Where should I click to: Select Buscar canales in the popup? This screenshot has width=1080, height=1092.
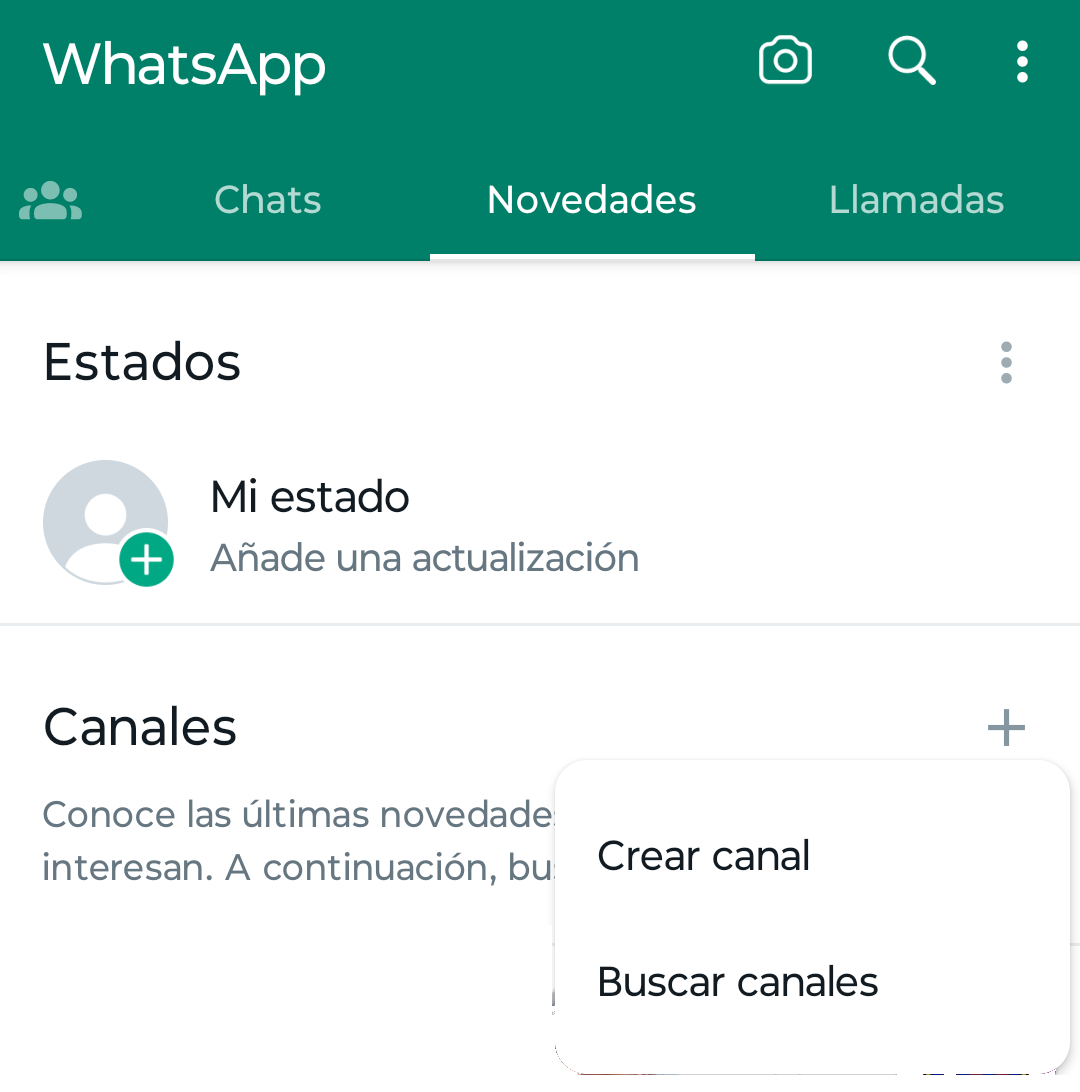tap(738, 982)
